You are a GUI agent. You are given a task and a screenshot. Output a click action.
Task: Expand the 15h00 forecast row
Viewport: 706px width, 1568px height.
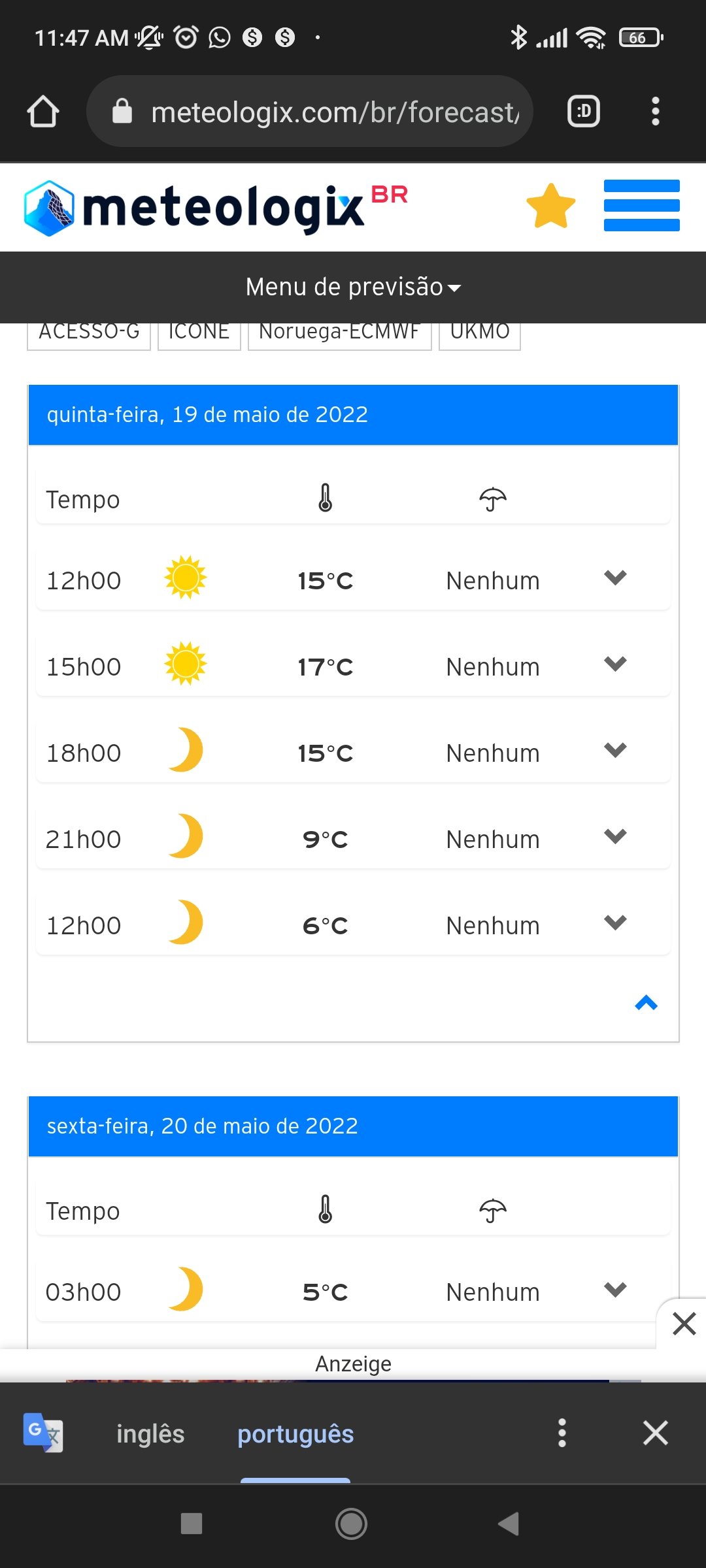pos(615,664)
